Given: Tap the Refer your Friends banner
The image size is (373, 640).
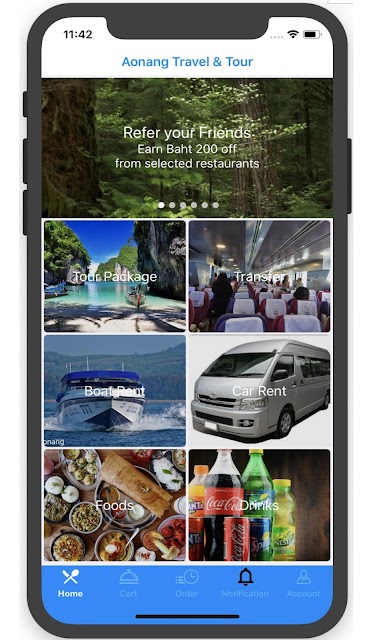Looking at the screenshot, I should [x=187, y=148].
